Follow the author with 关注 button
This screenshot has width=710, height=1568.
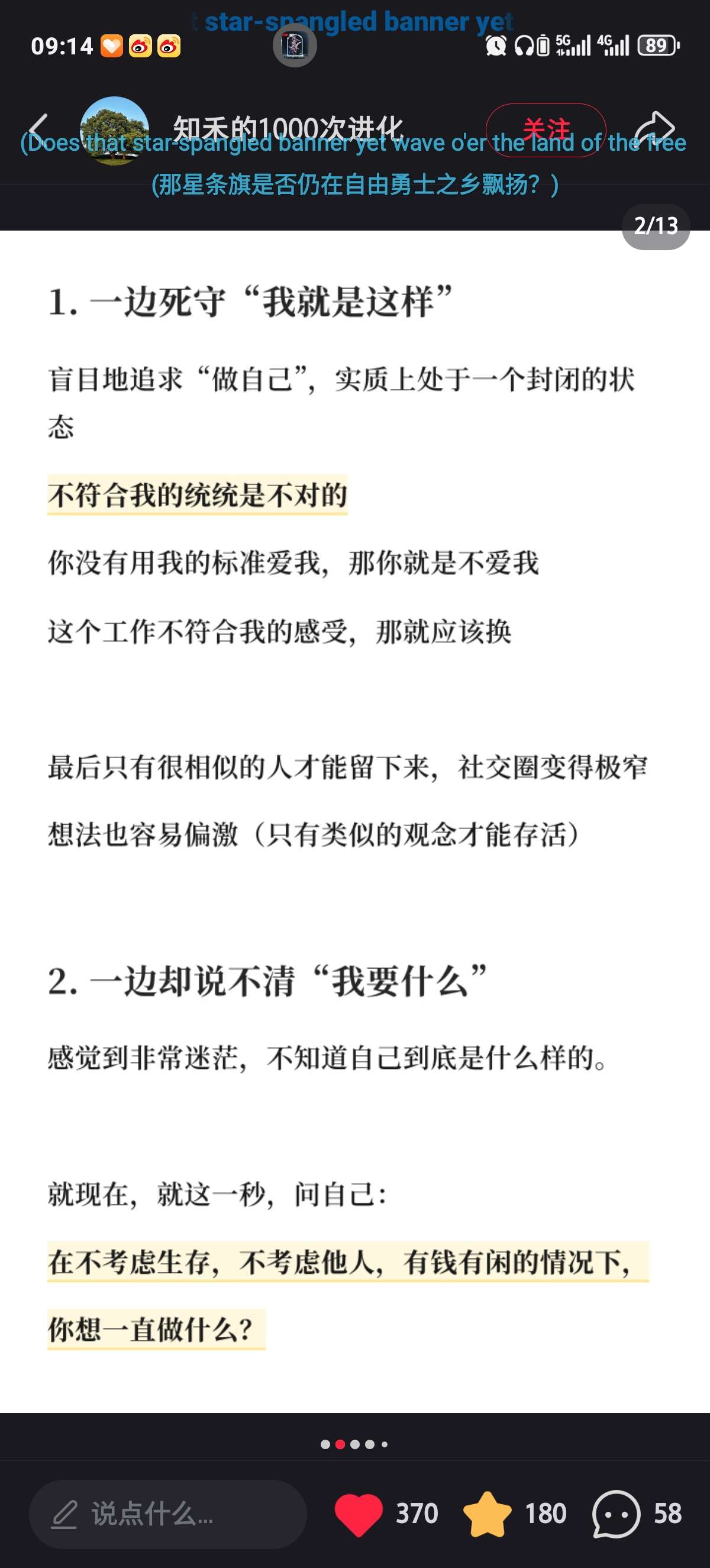click(545, 129)
